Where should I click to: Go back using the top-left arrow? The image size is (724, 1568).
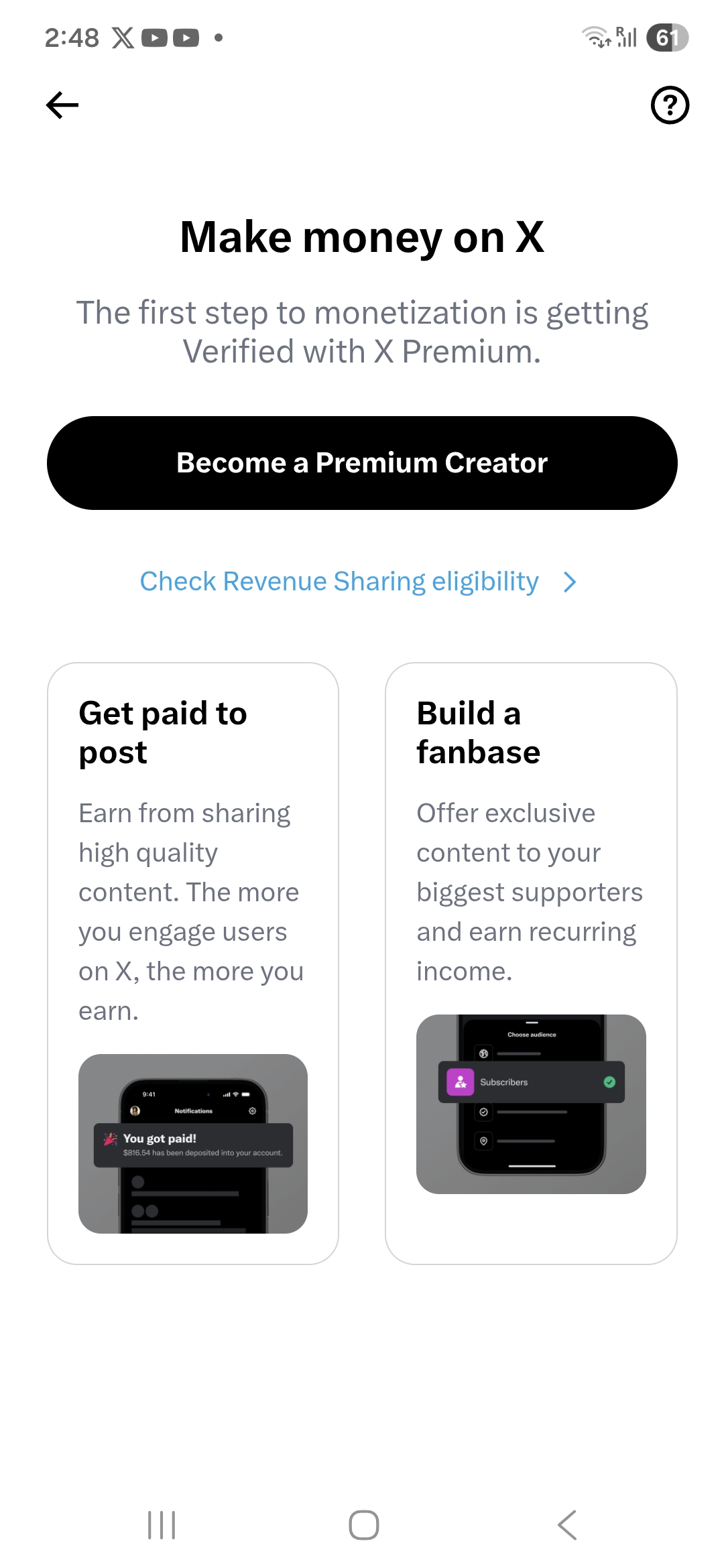point(62,105)
